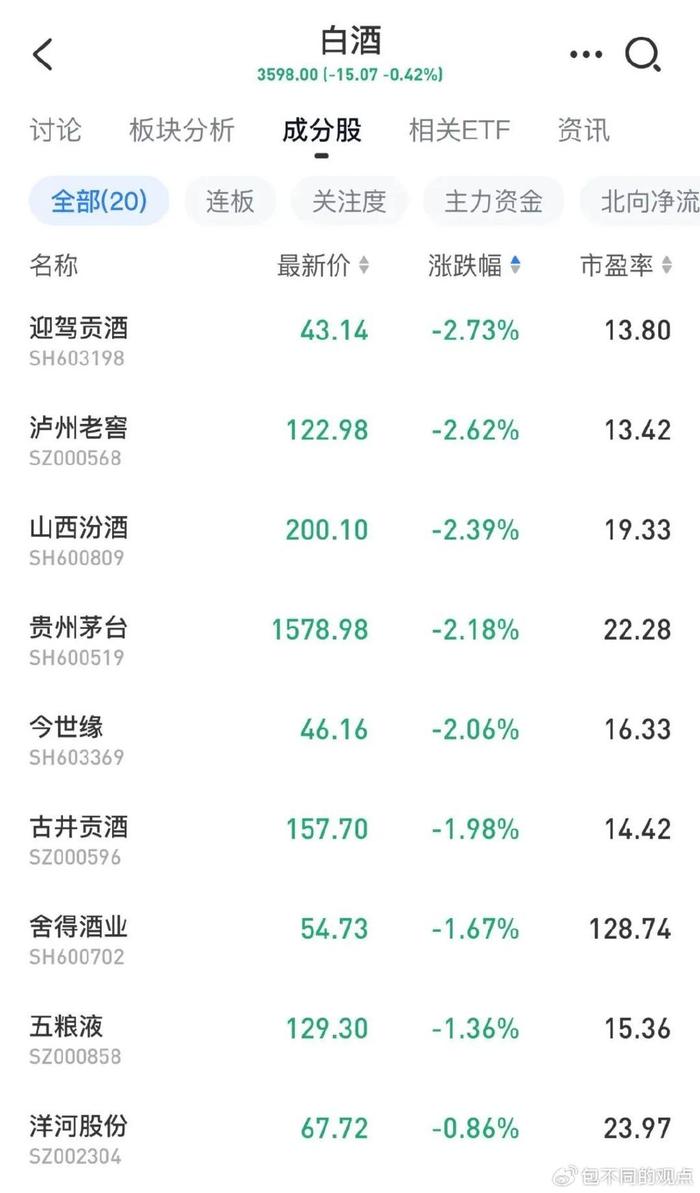Image resolution: width=700 pixels, height=1193 pixels.
Task: Select the 全部(20) filter chip
Action: (99, 202)
